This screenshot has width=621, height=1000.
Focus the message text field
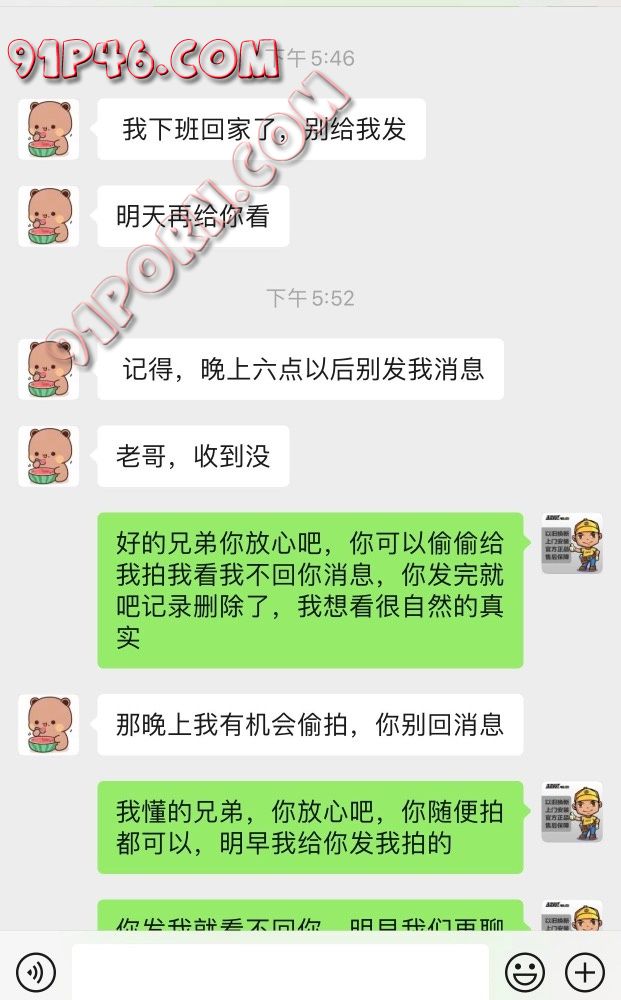[x=280, y=971]
